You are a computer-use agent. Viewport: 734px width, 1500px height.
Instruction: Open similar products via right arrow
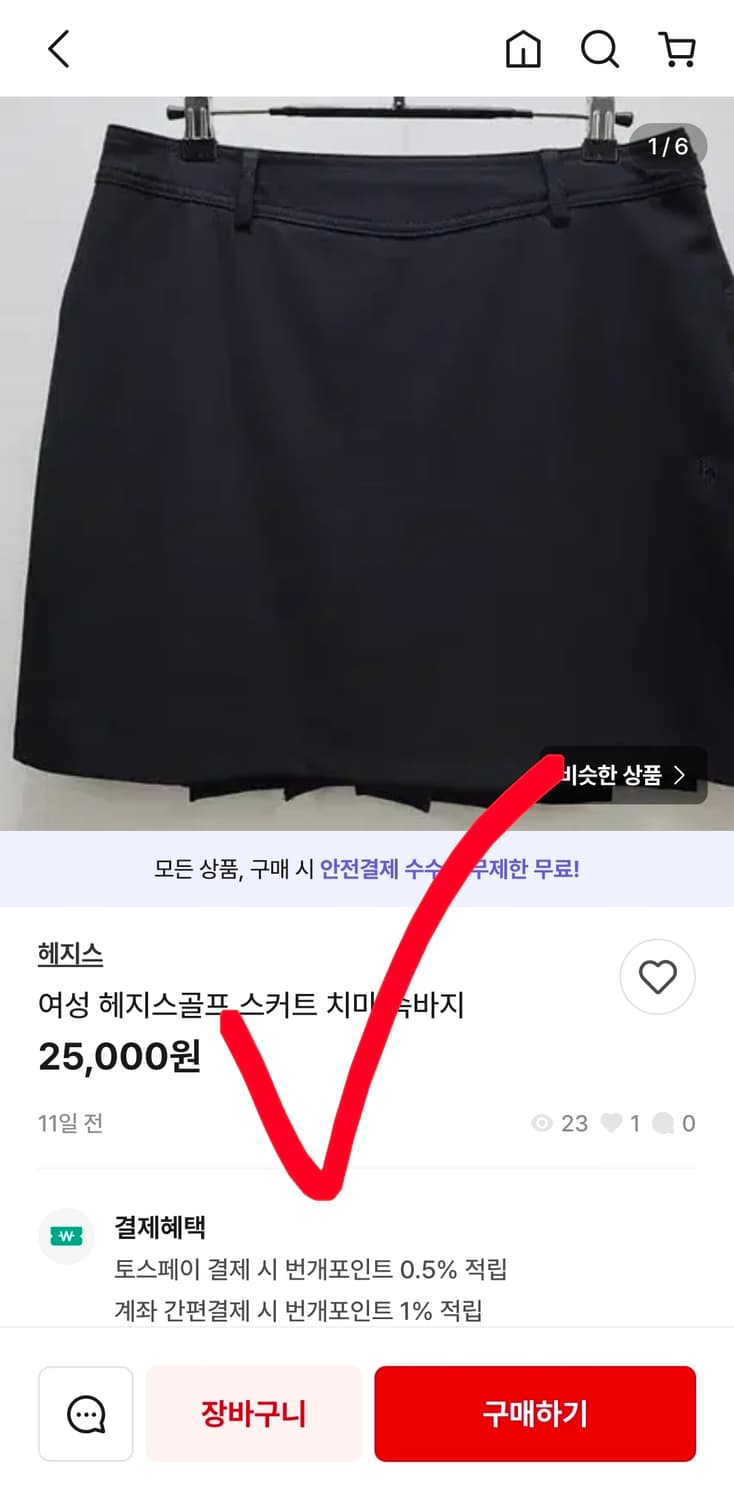coord(682,775)
